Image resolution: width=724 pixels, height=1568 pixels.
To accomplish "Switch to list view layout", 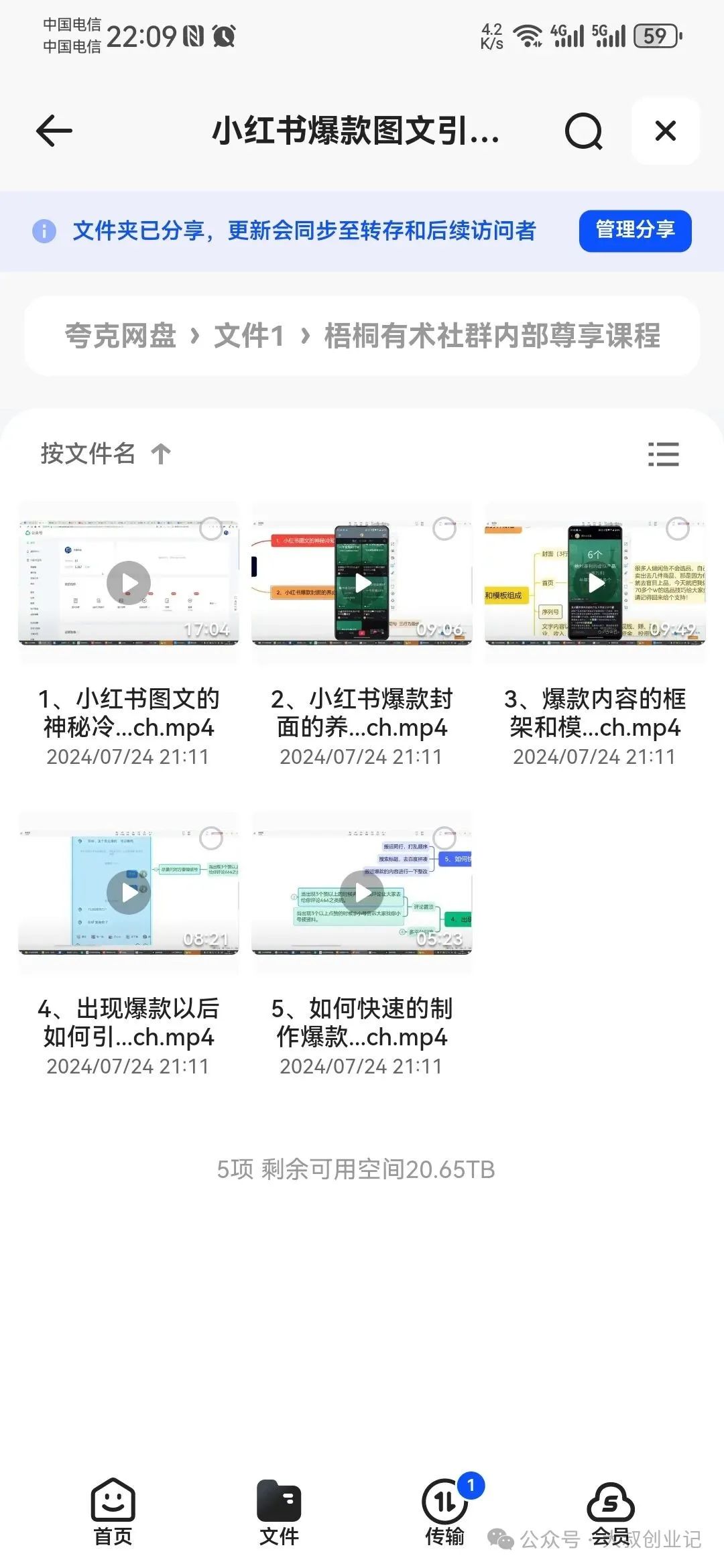I will tap(663, 454).
